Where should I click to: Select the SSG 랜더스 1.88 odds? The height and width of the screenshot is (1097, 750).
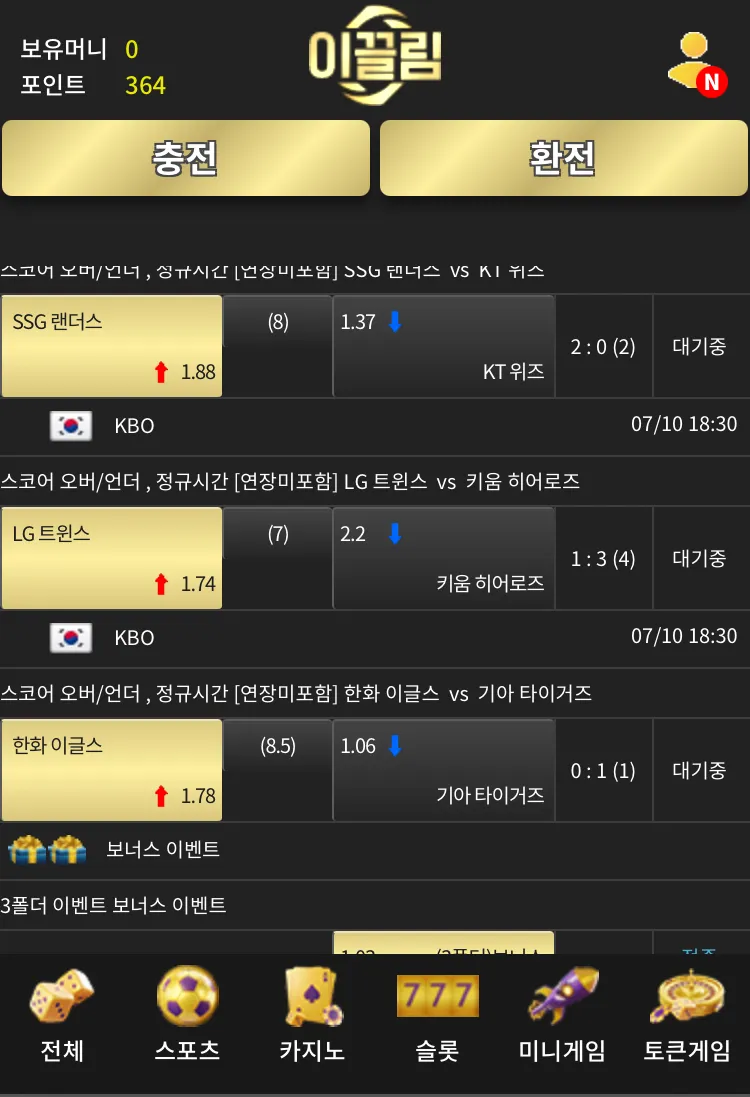(112, 346)
